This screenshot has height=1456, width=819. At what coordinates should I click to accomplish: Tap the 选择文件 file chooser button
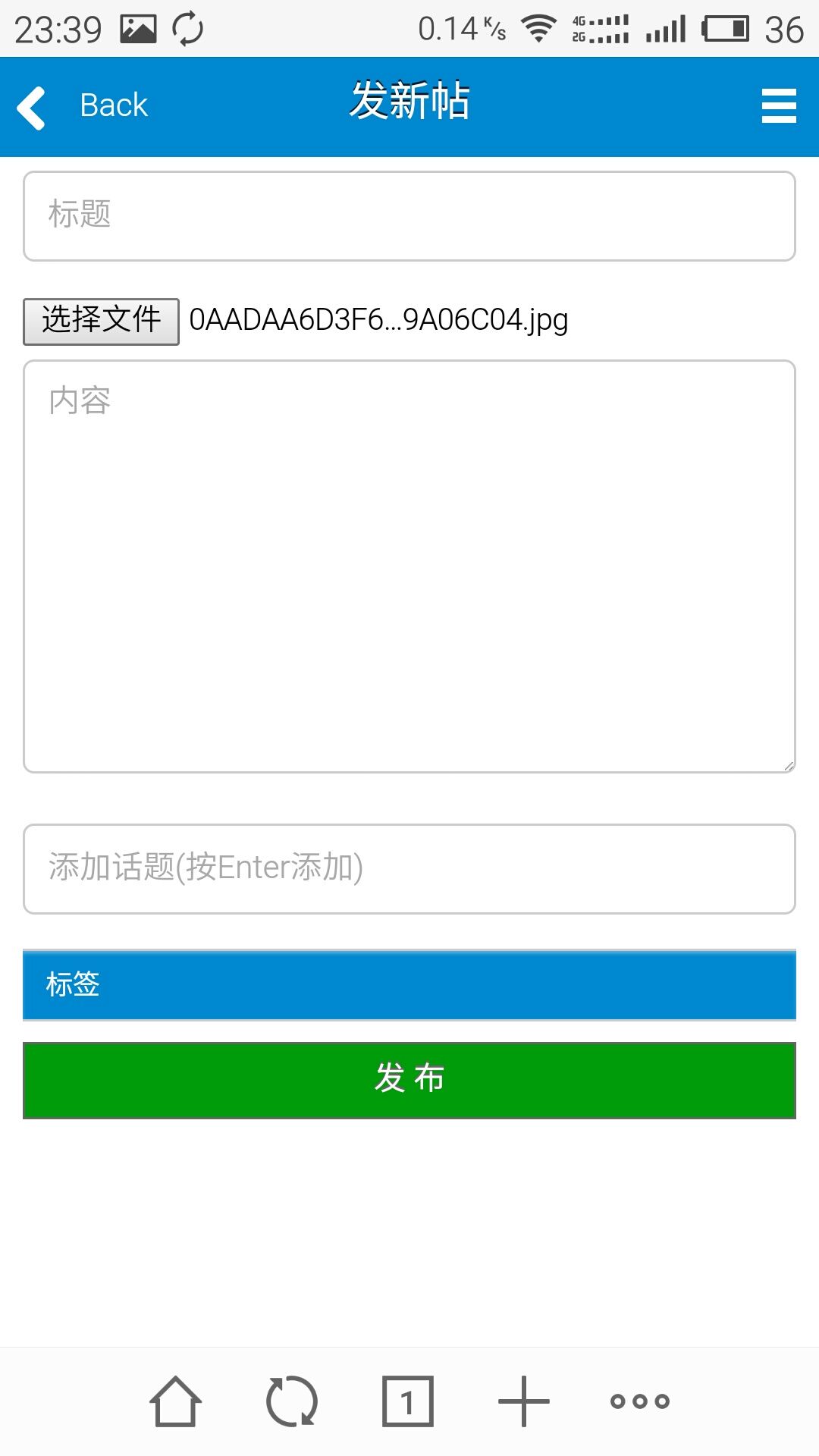101,322
